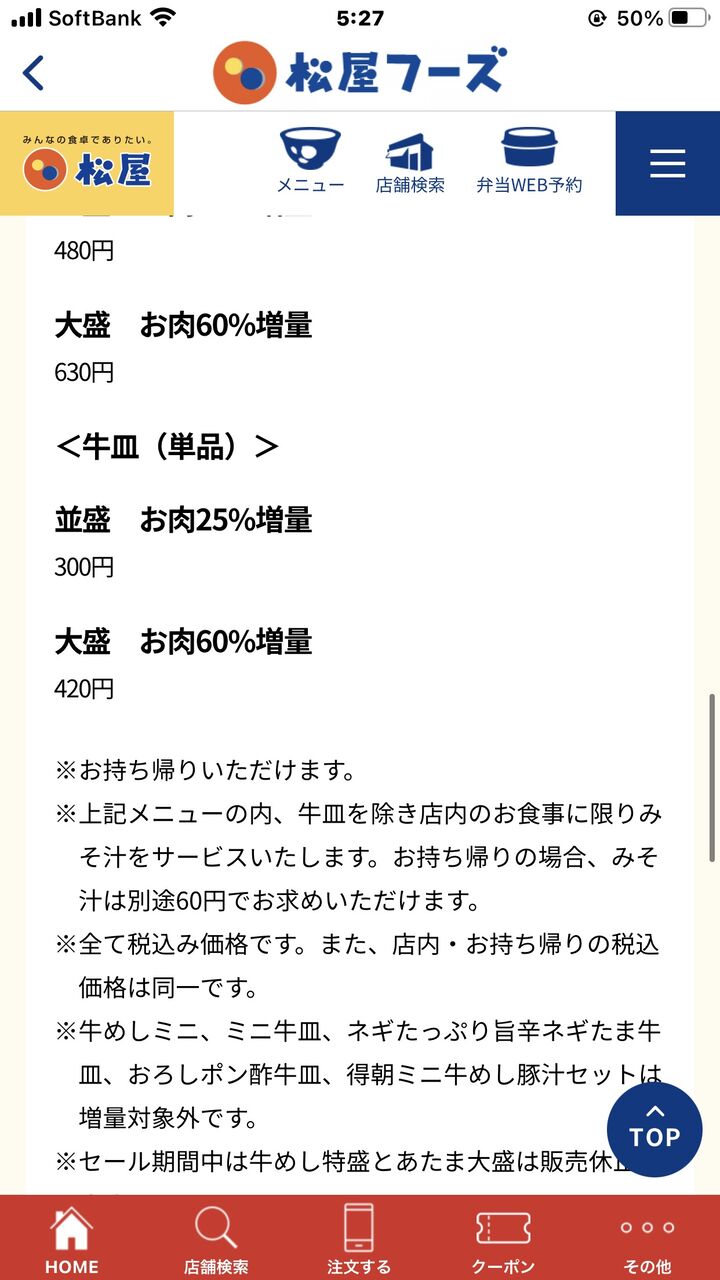Switch to the HOME tab

tap(72, 1238)
